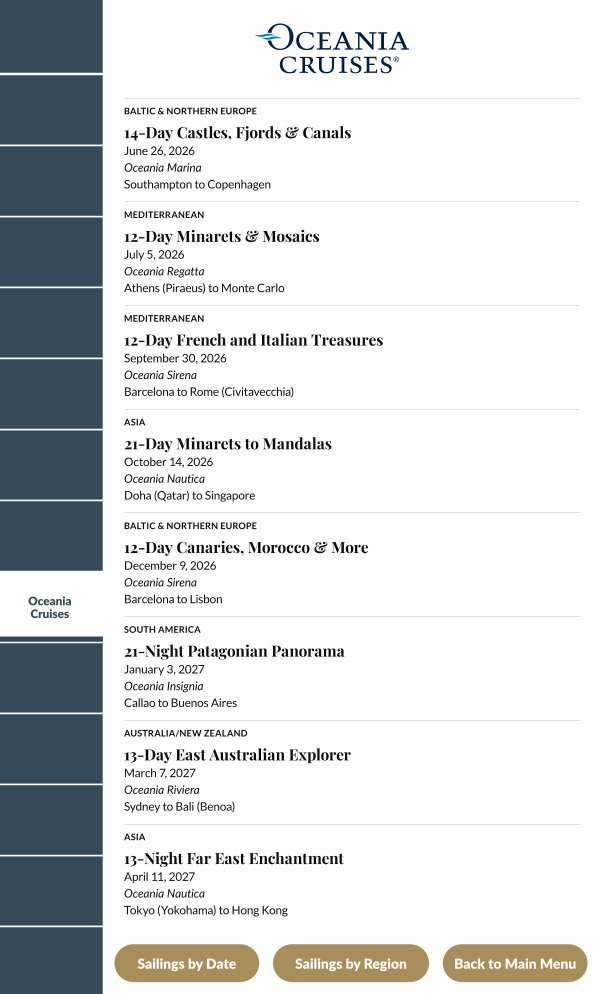The width and height of the screenshot is (600, 994).
Task: Open 21-Day Minarets to Mandalas itinerary
Action: pos(228,444)
